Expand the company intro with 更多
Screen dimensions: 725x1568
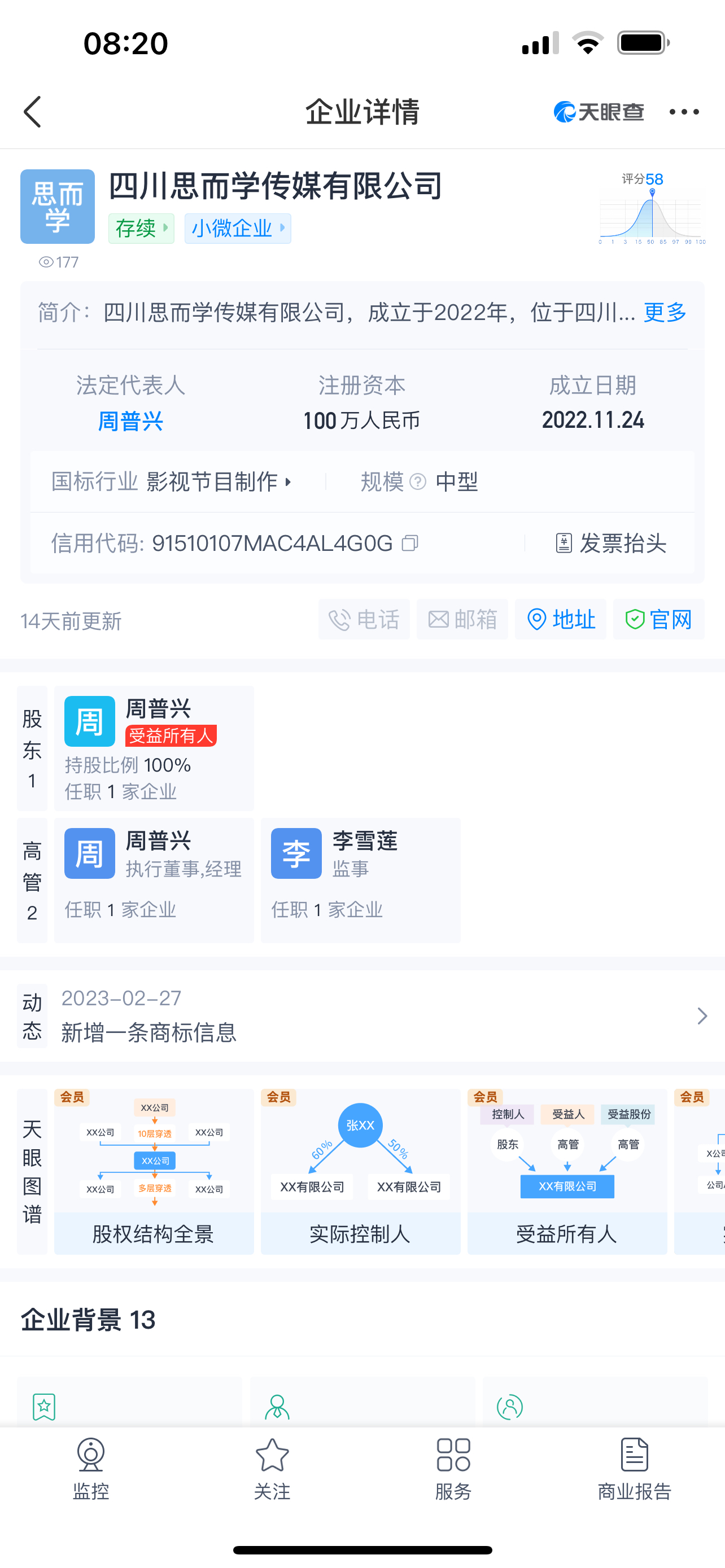tap(665, 312)
